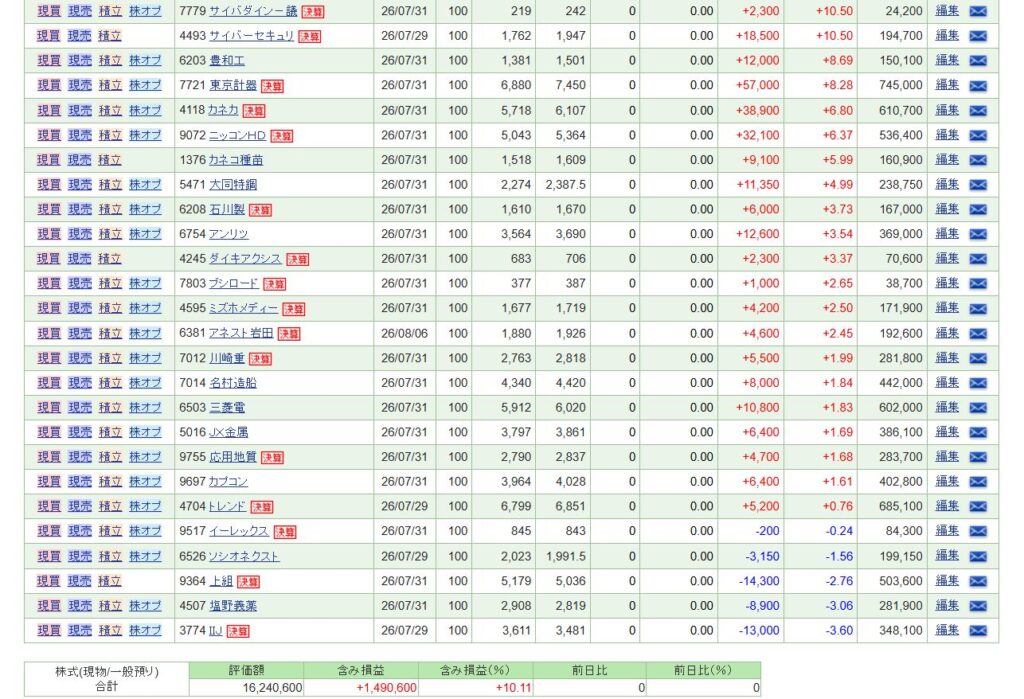
Task: Open the サイバーセキュリ stock link
Action: [x=251, y=36]
